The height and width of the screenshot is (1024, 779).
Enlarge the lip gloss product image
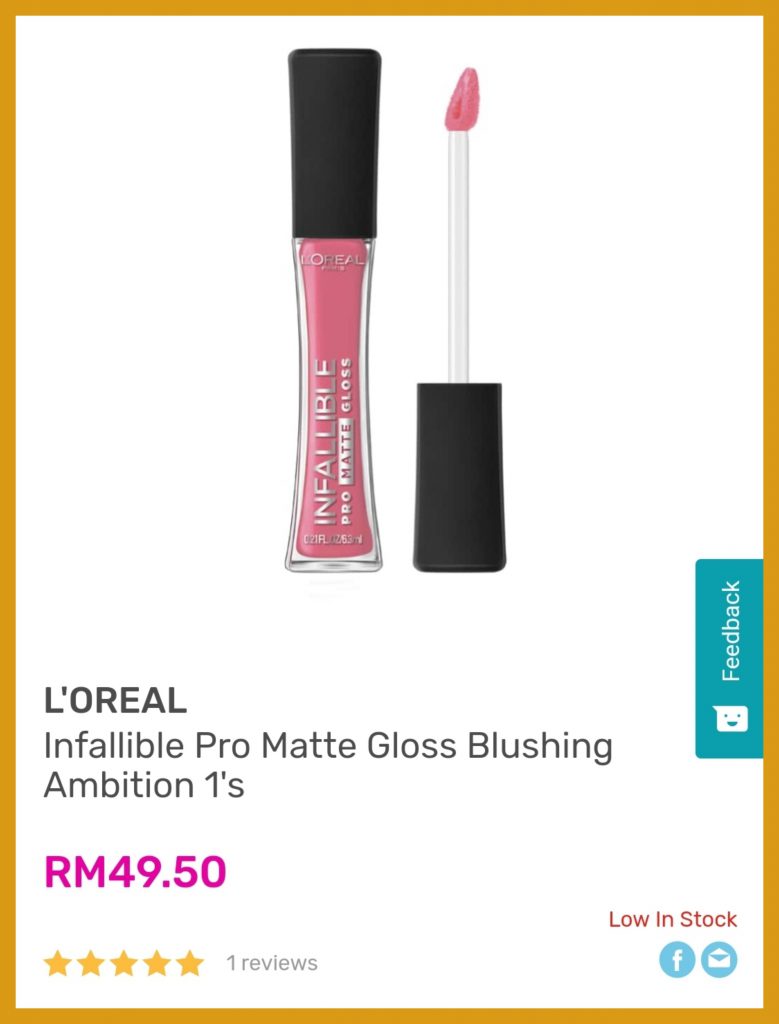(395, 310)
